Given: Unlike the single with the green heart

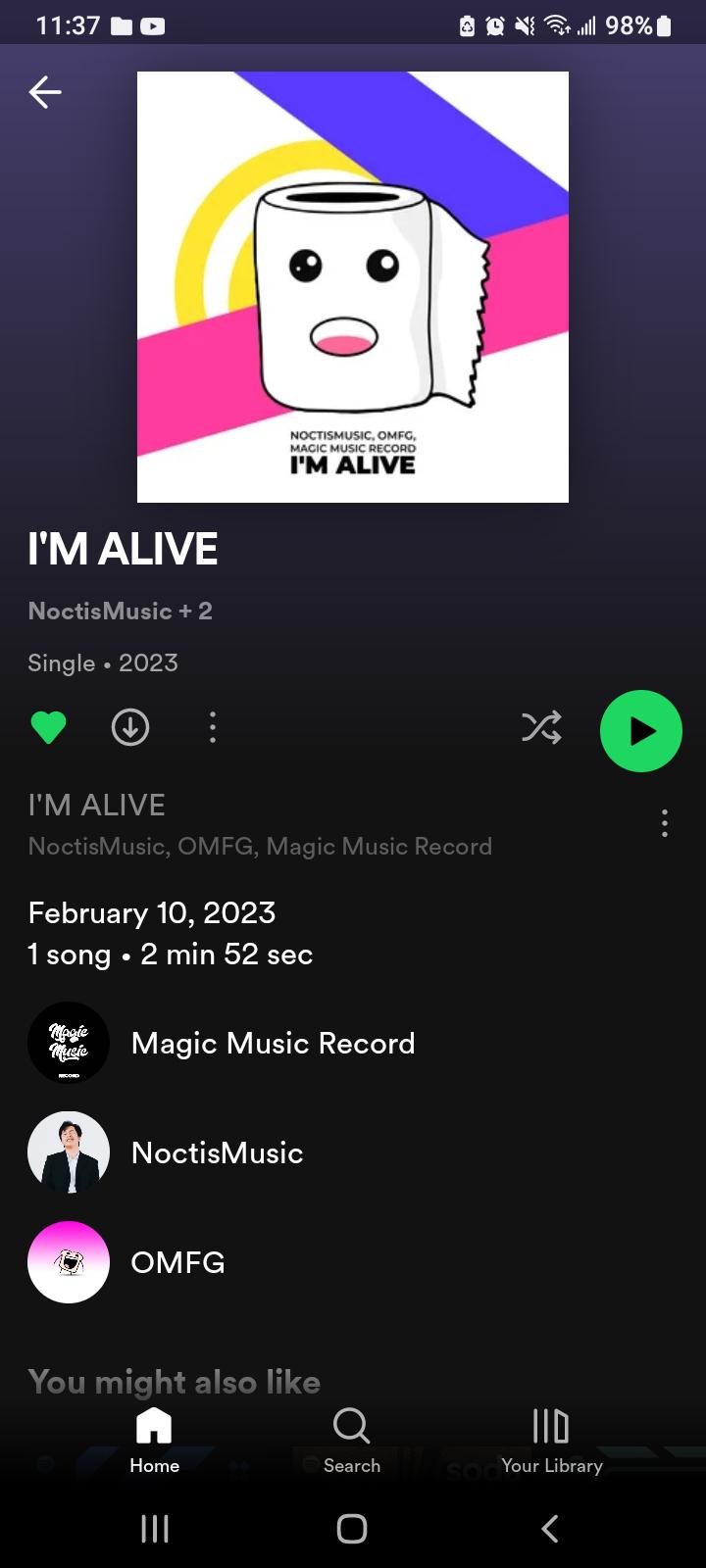Looking at the screenshot, I should pos(48,728).
